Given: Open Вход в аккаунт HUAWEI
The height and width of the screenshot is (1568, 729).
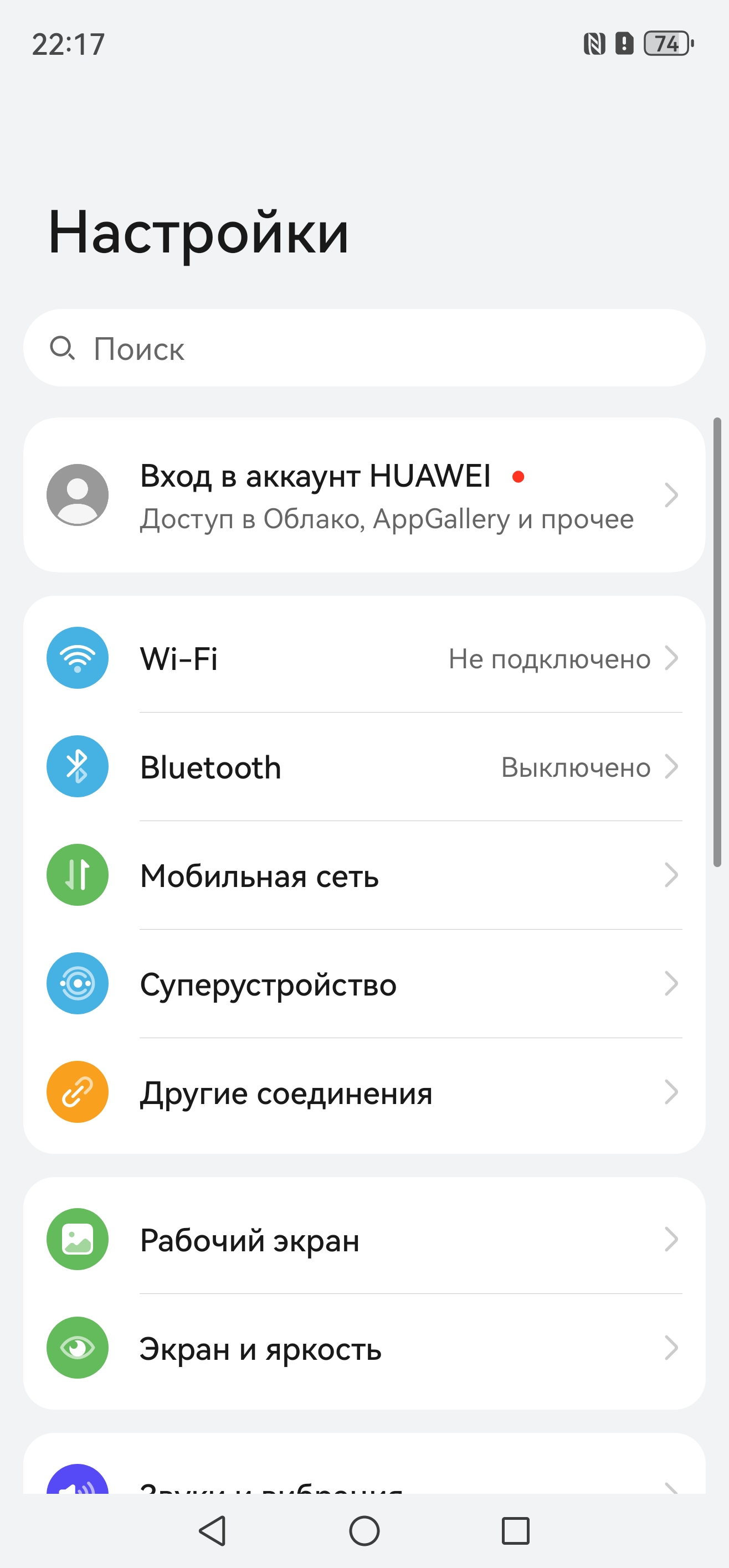Looking at the screenshot, I should [364, 495].
